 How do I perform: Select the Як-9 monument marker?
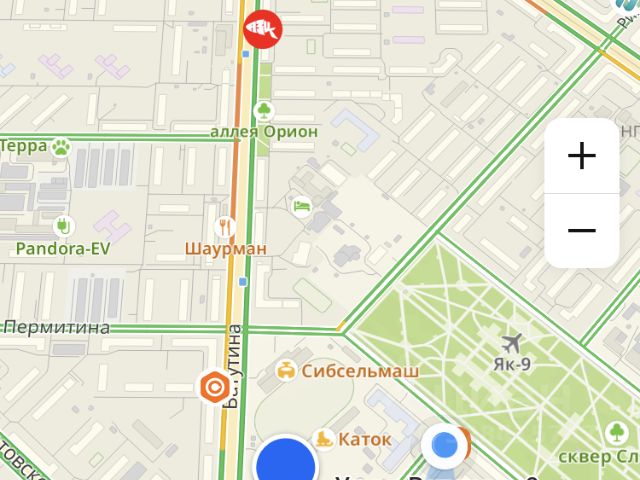click(x=512, y=343)
